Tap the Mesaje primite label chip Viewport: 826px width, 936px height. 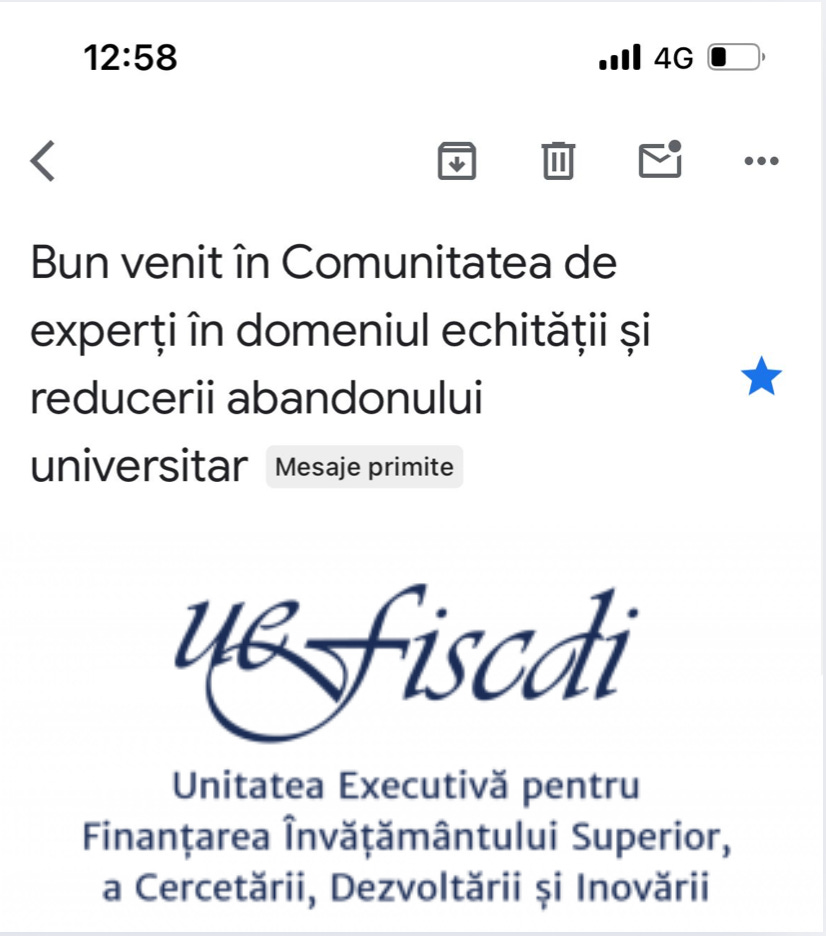pyautogui.click(x=364, y=467)
